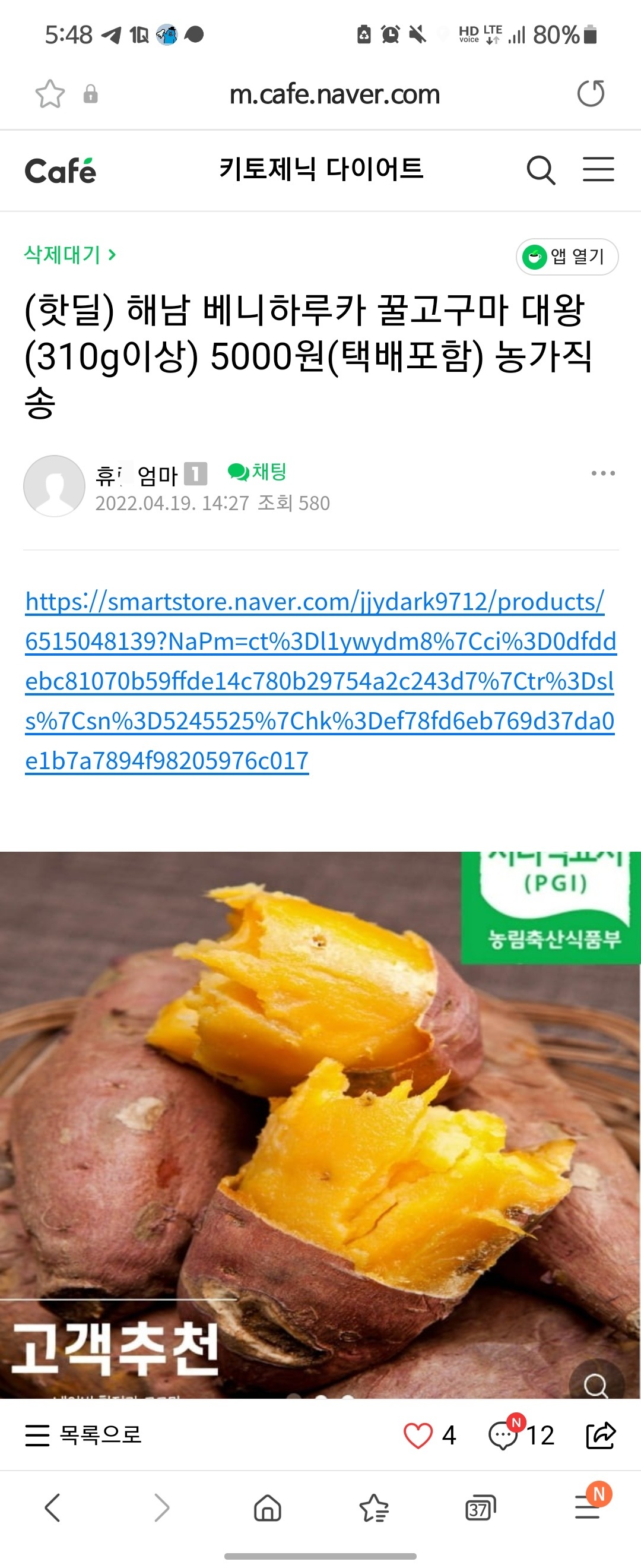Go back to list with 목록으로
This screenshot has width=641, height=1568.
[82, 1435]
